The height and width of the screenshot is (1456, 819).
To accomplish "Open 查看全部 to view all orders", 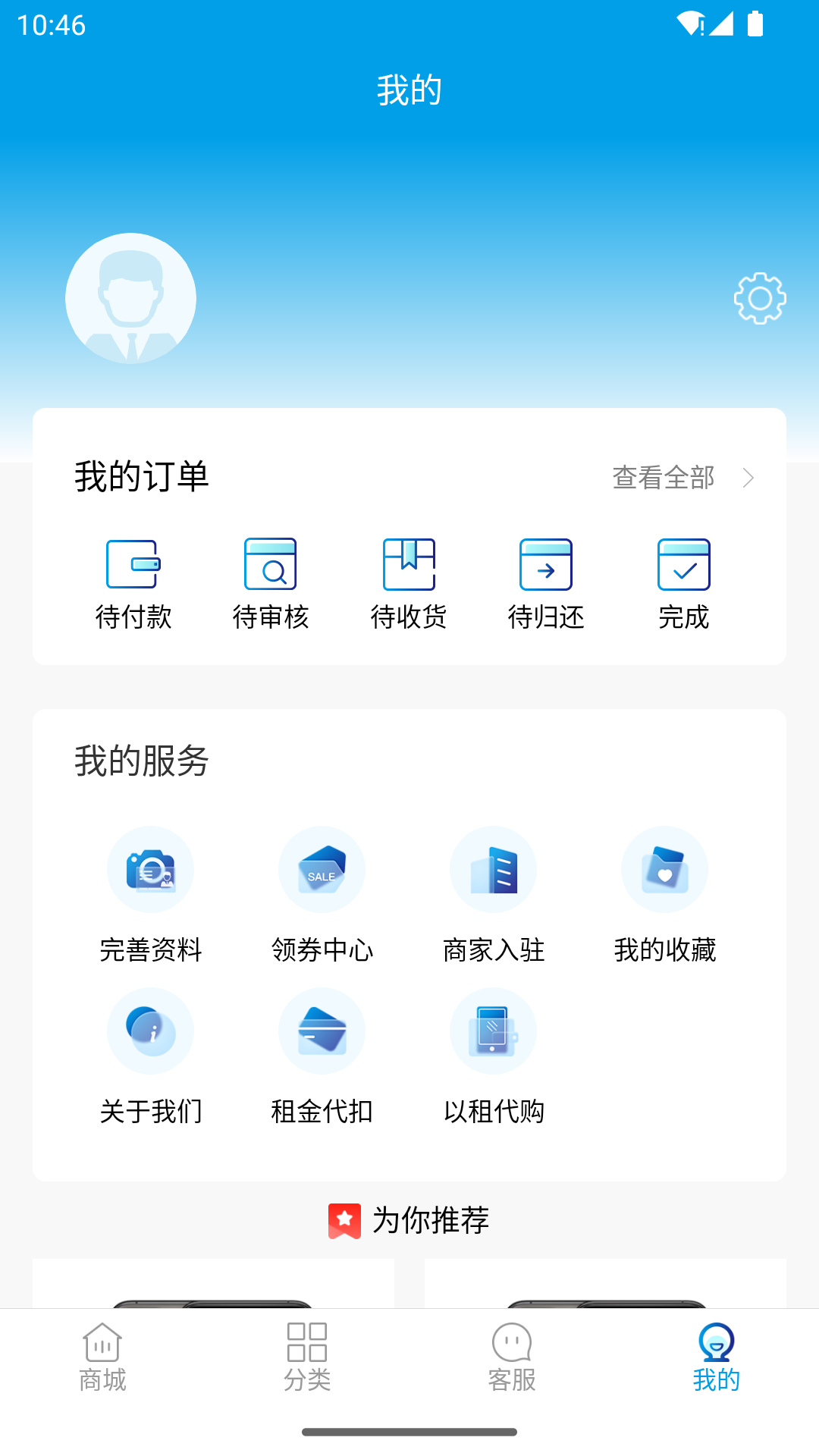I will (x=664, y=478).
